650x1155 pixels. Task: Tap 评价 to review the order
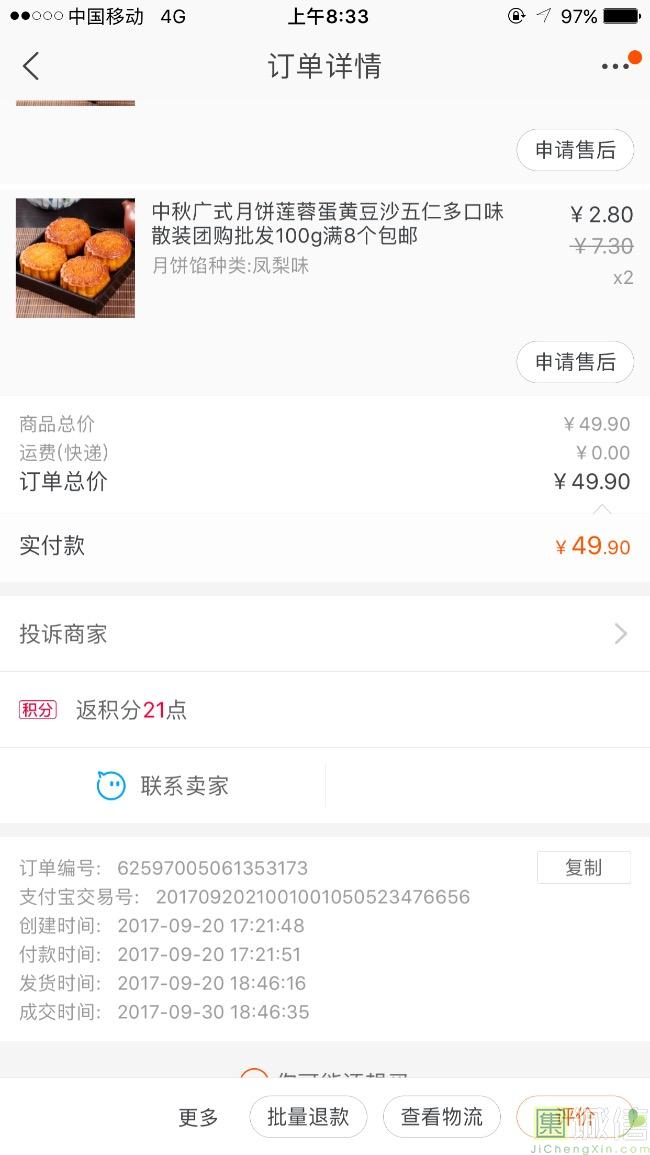pyautogui.click(x=574, y=1117)
